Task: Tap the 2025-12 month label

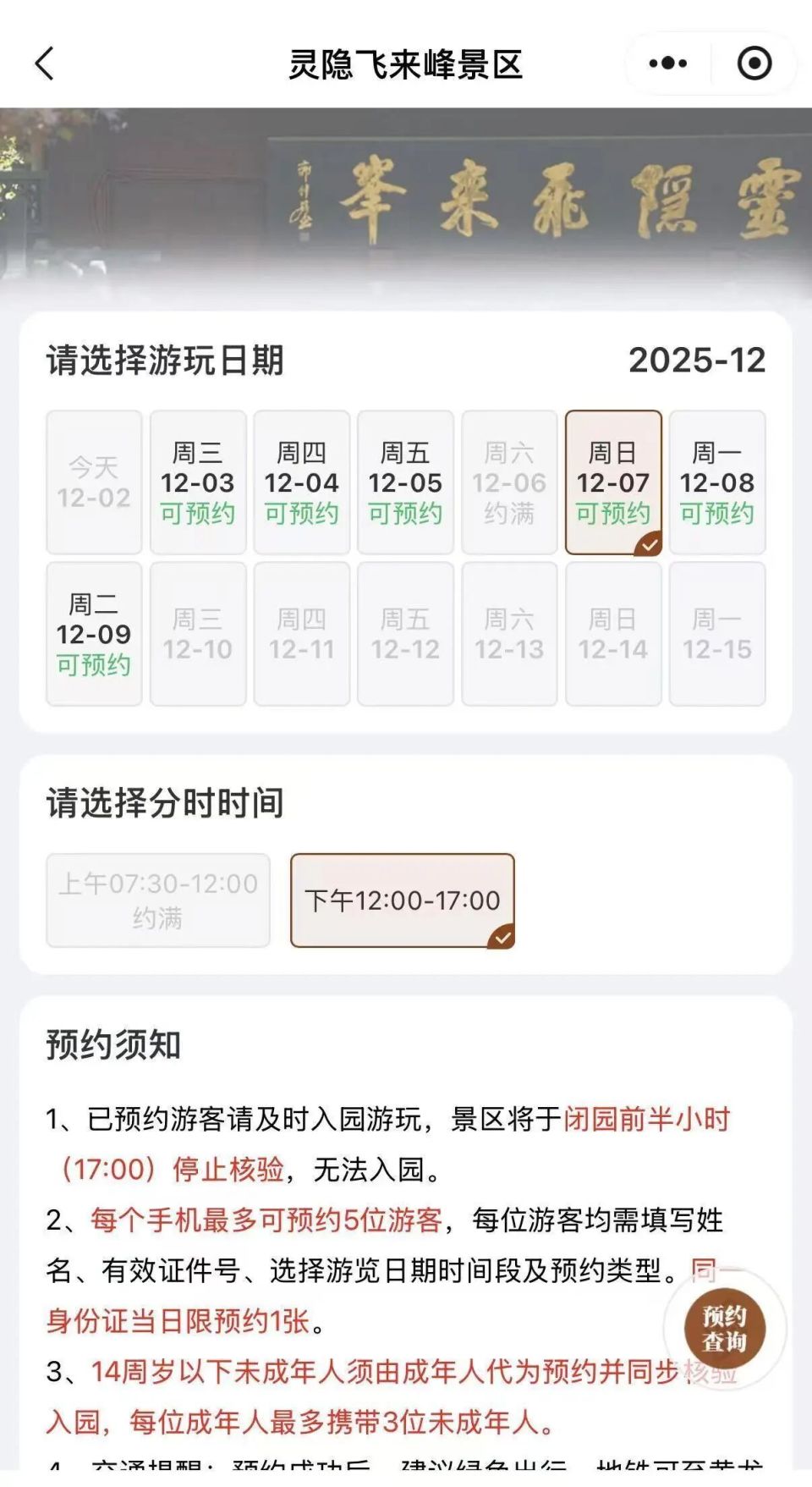Action: [699, 359]
